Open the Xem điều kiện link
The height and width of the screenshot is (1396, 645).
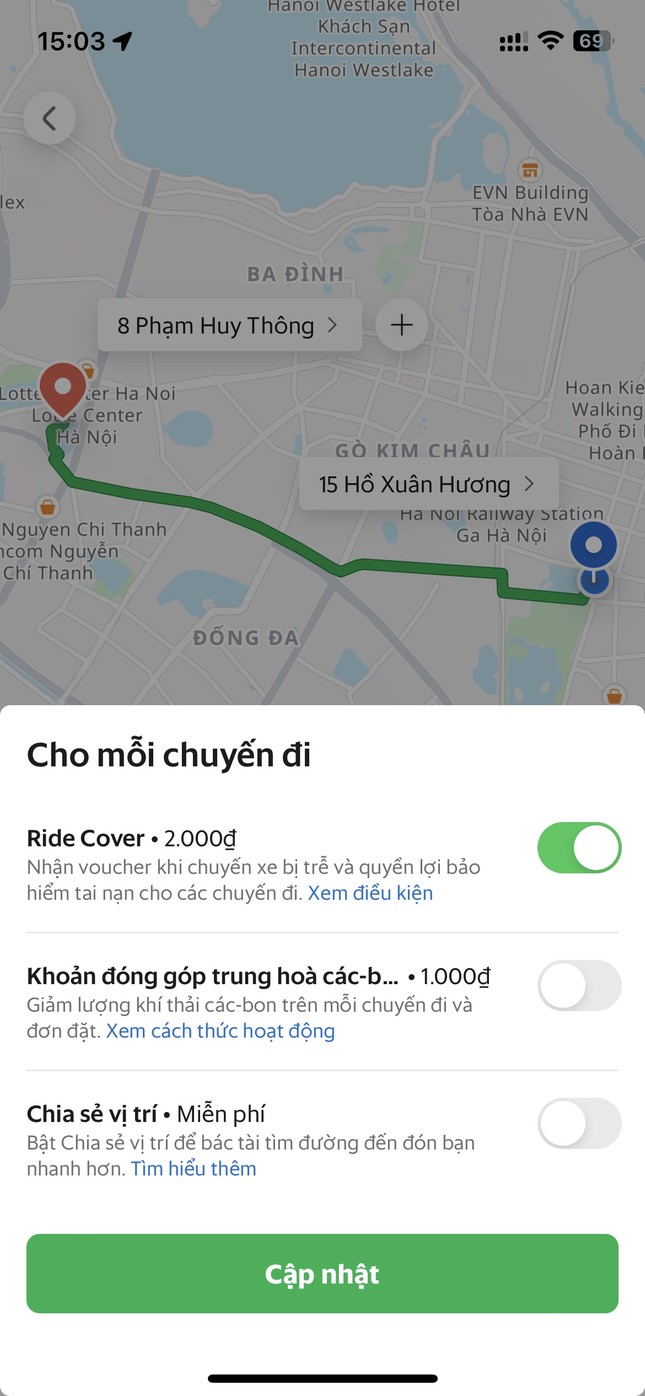tap(370, 893)
